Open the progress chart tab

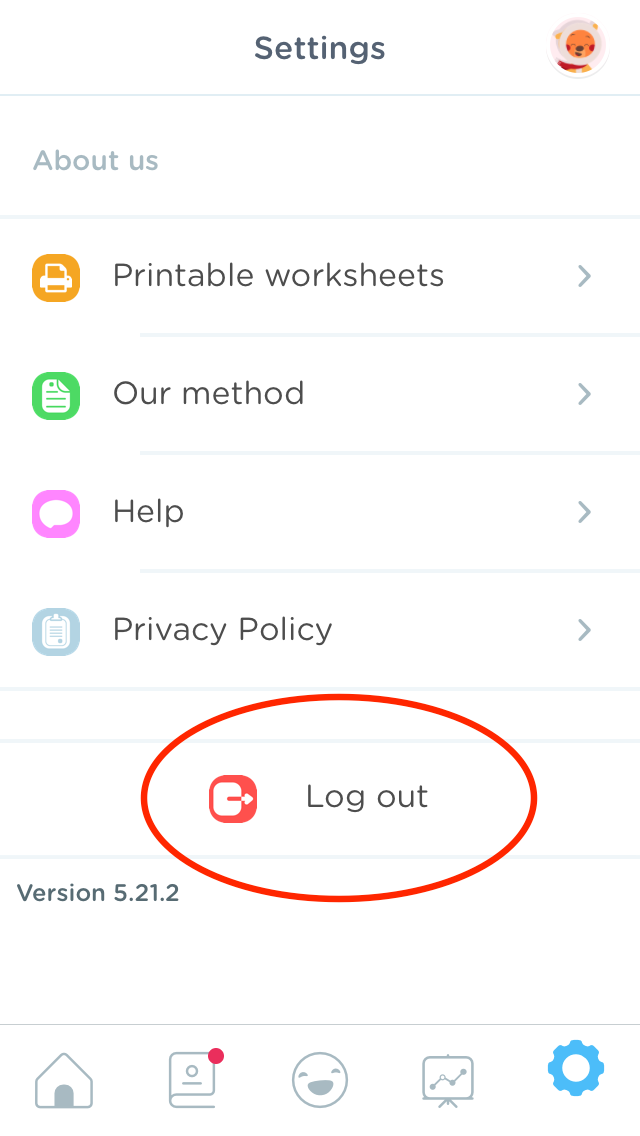click(448, 1080)
